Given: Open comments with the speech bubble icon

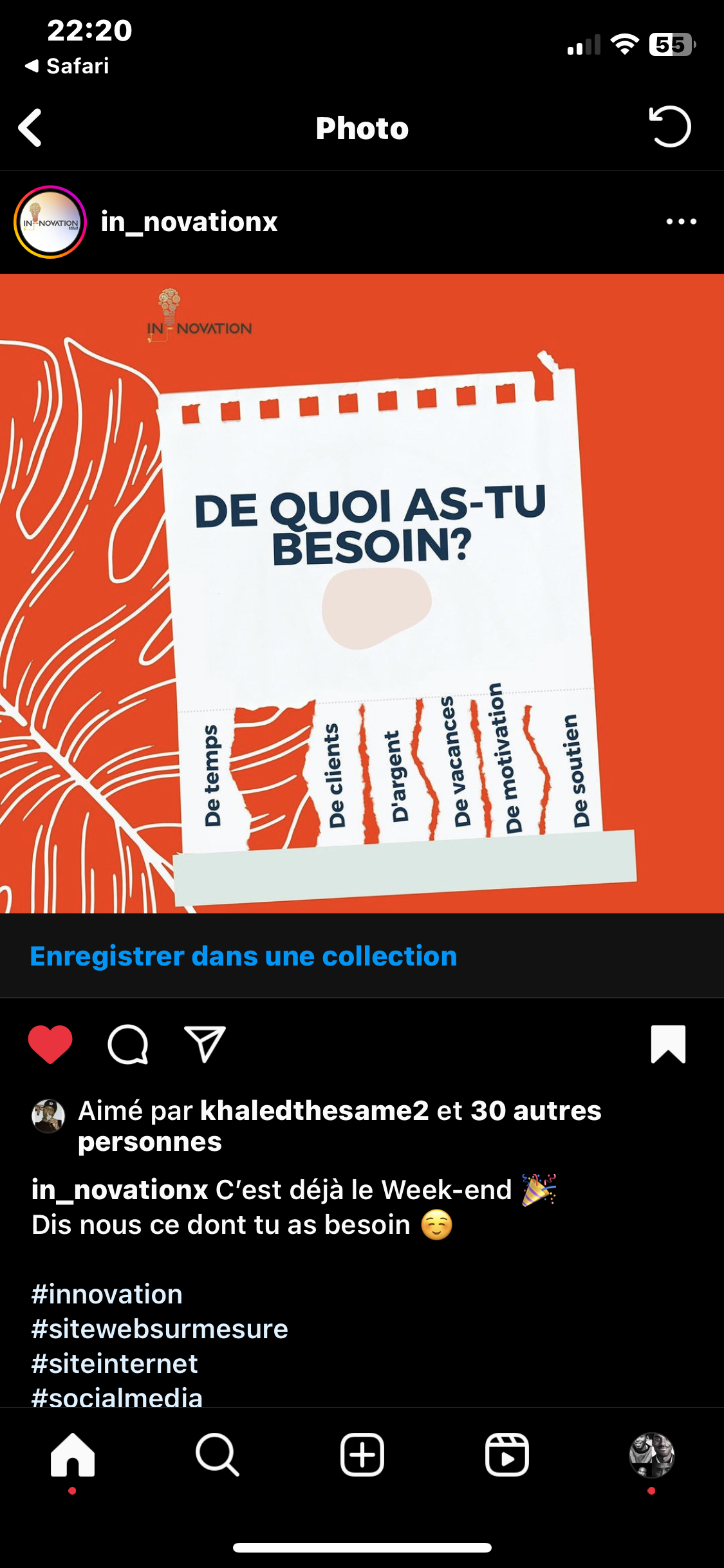Looking at the screenshot, I should (x=128, y=1044).
